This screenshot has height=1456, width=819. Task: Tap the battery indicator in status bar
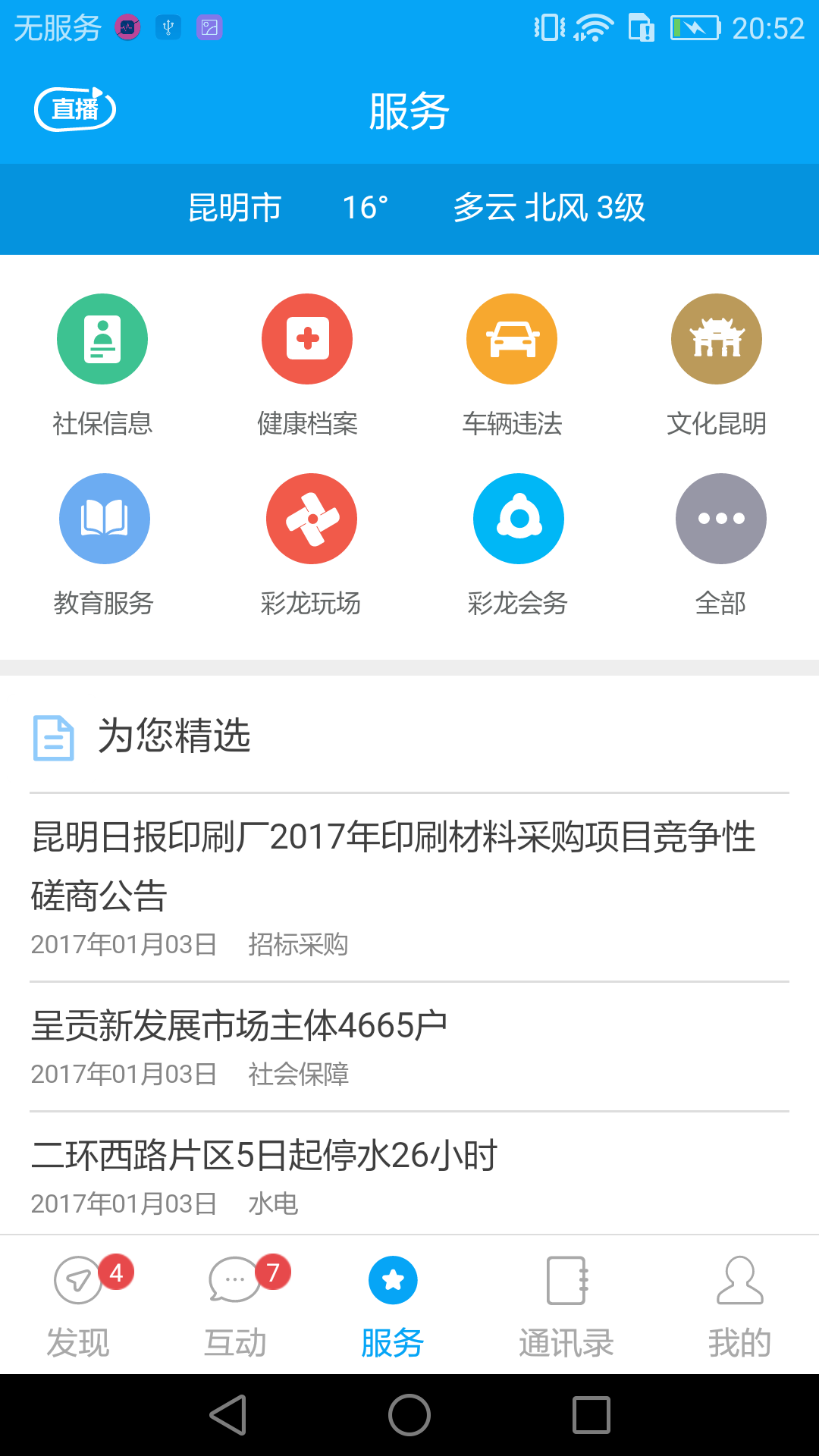692,27
